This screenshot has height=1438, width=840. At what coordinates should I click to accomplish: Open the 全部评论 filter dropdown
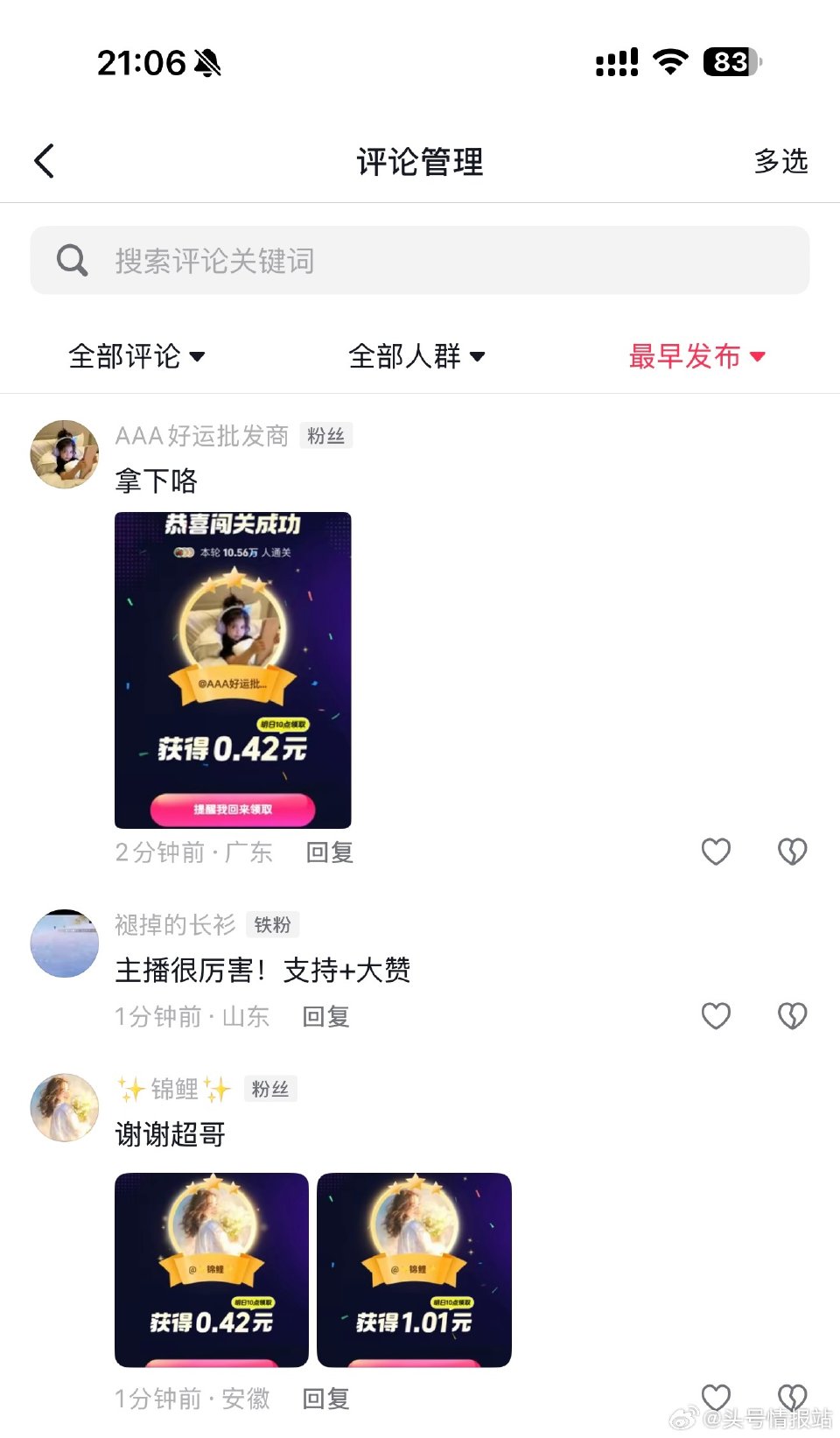(136, 356)
